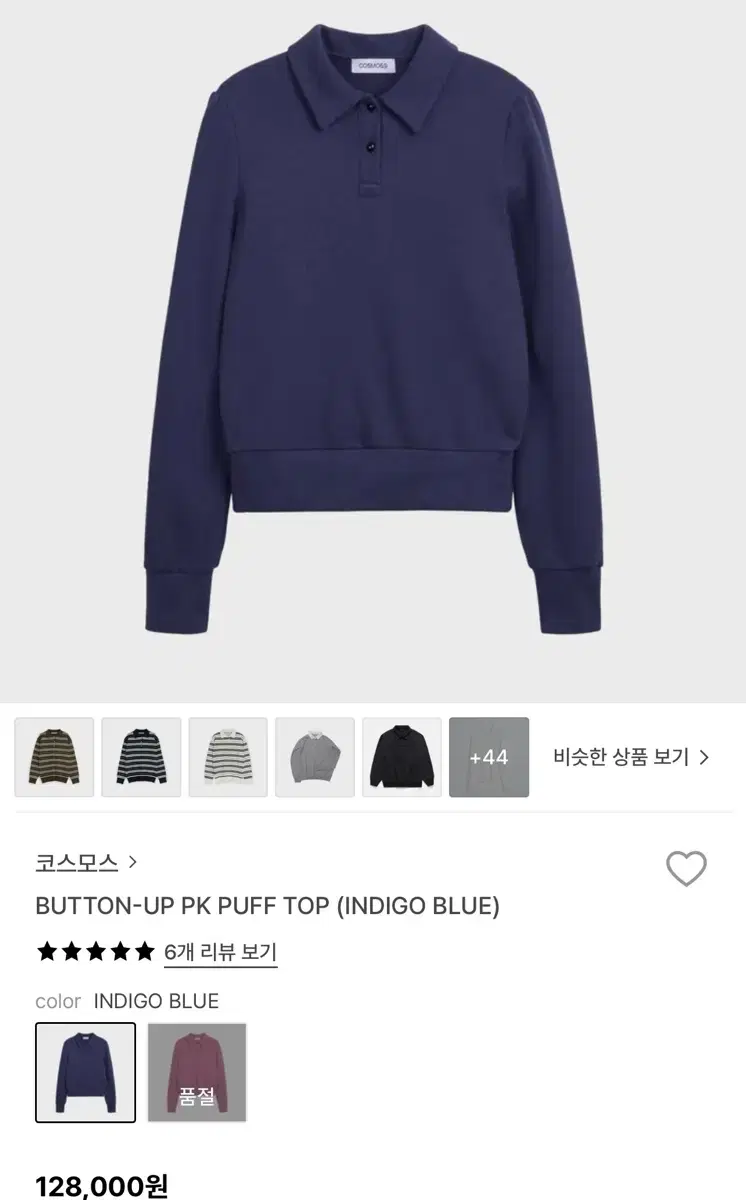The image size is (746, 1200).
Task: Click the white striped collared sweater thumbnail
Action: tap(227, 757)
